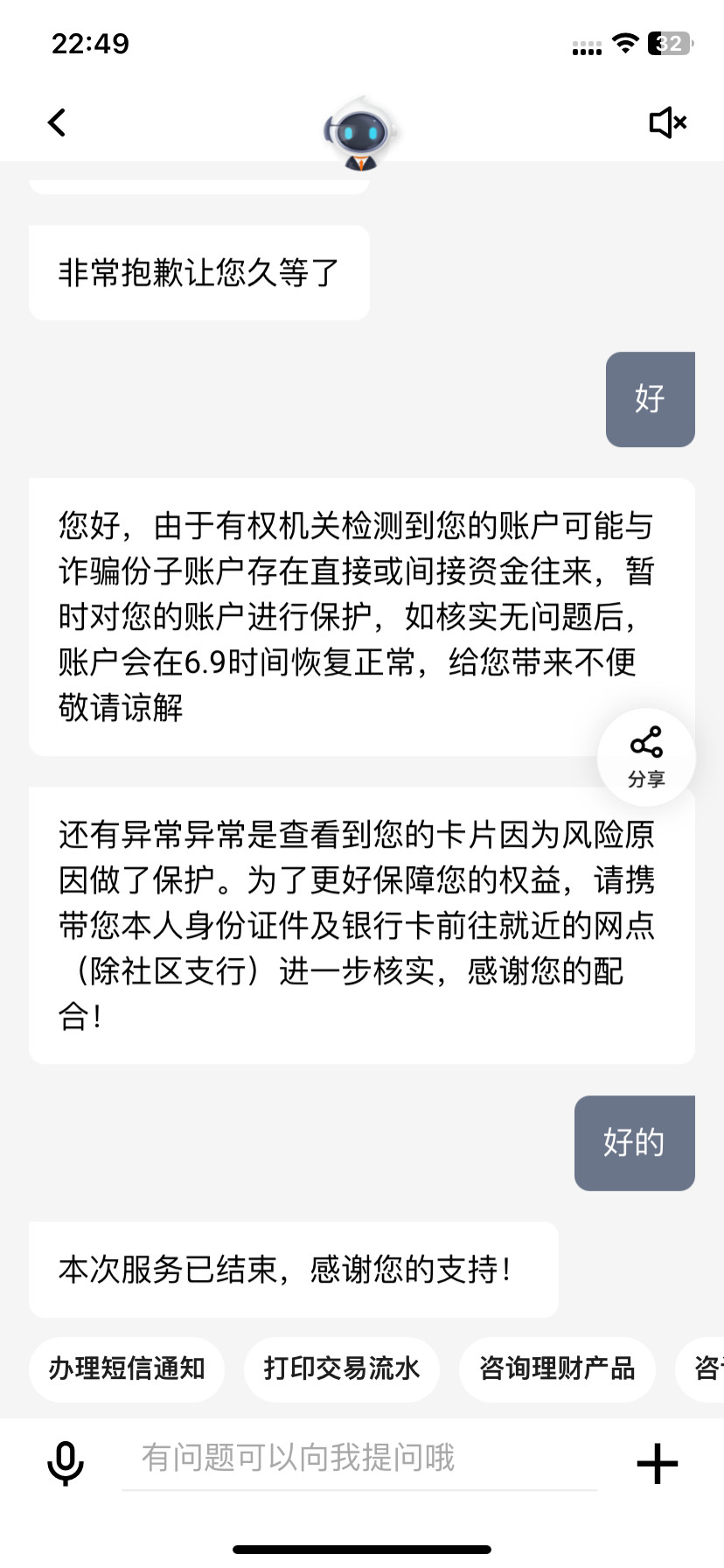Tap the home indicator bar at screen bottom
The image size is (724, 1568).
362,1549
